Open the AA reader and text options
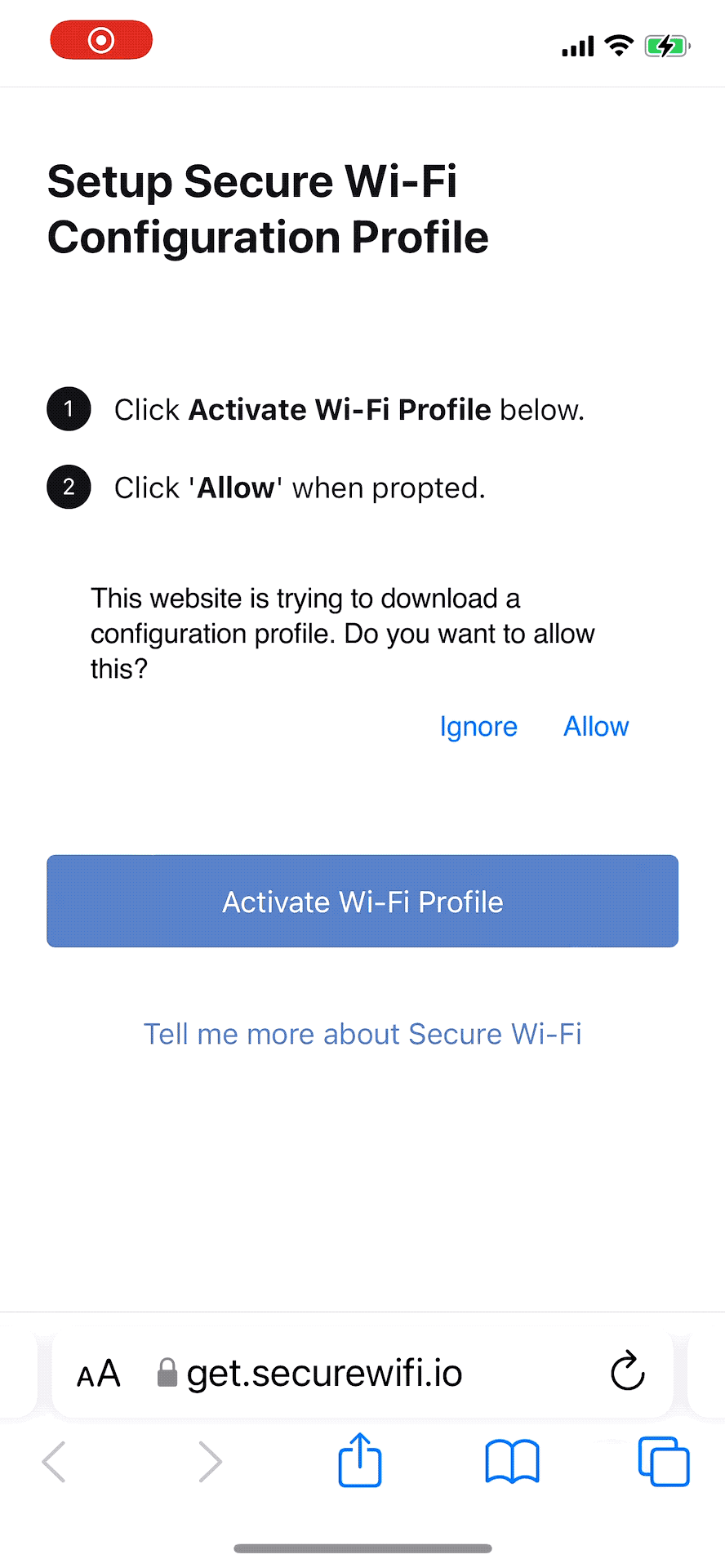This screenshot has width=725, height=1568. point(99,1374)
